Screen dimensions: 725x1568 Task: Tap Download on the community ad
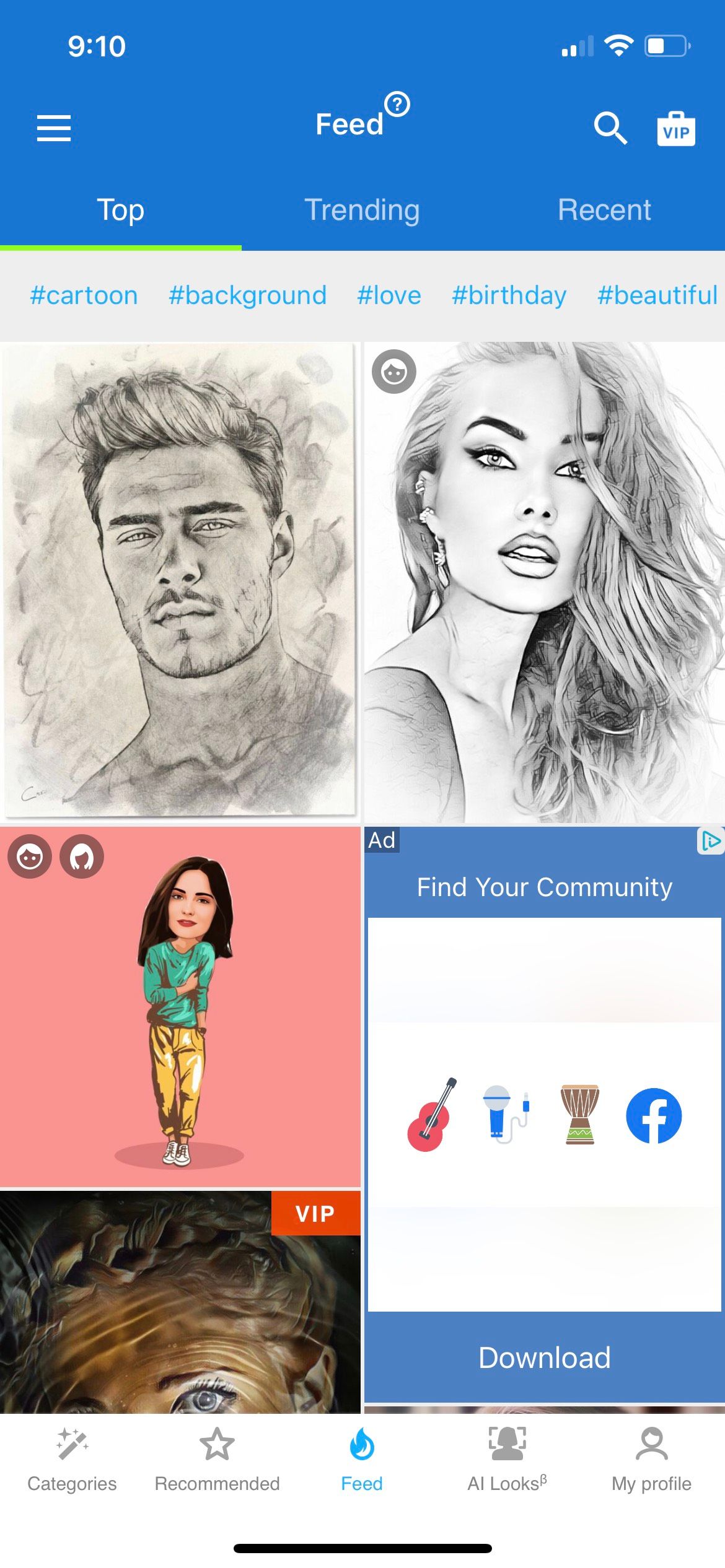[x=544, y=1357]
